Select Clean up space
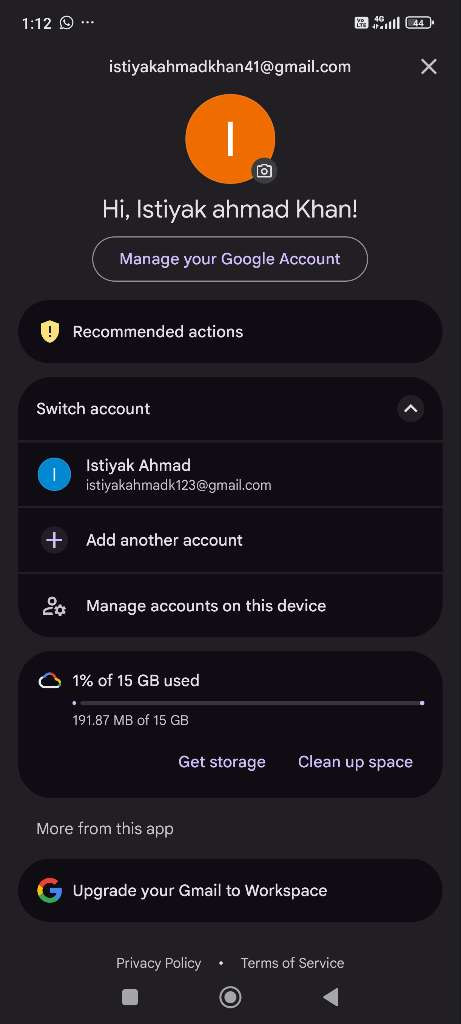Viewport: 461px width, 1024px height. (x=355, y=761)
